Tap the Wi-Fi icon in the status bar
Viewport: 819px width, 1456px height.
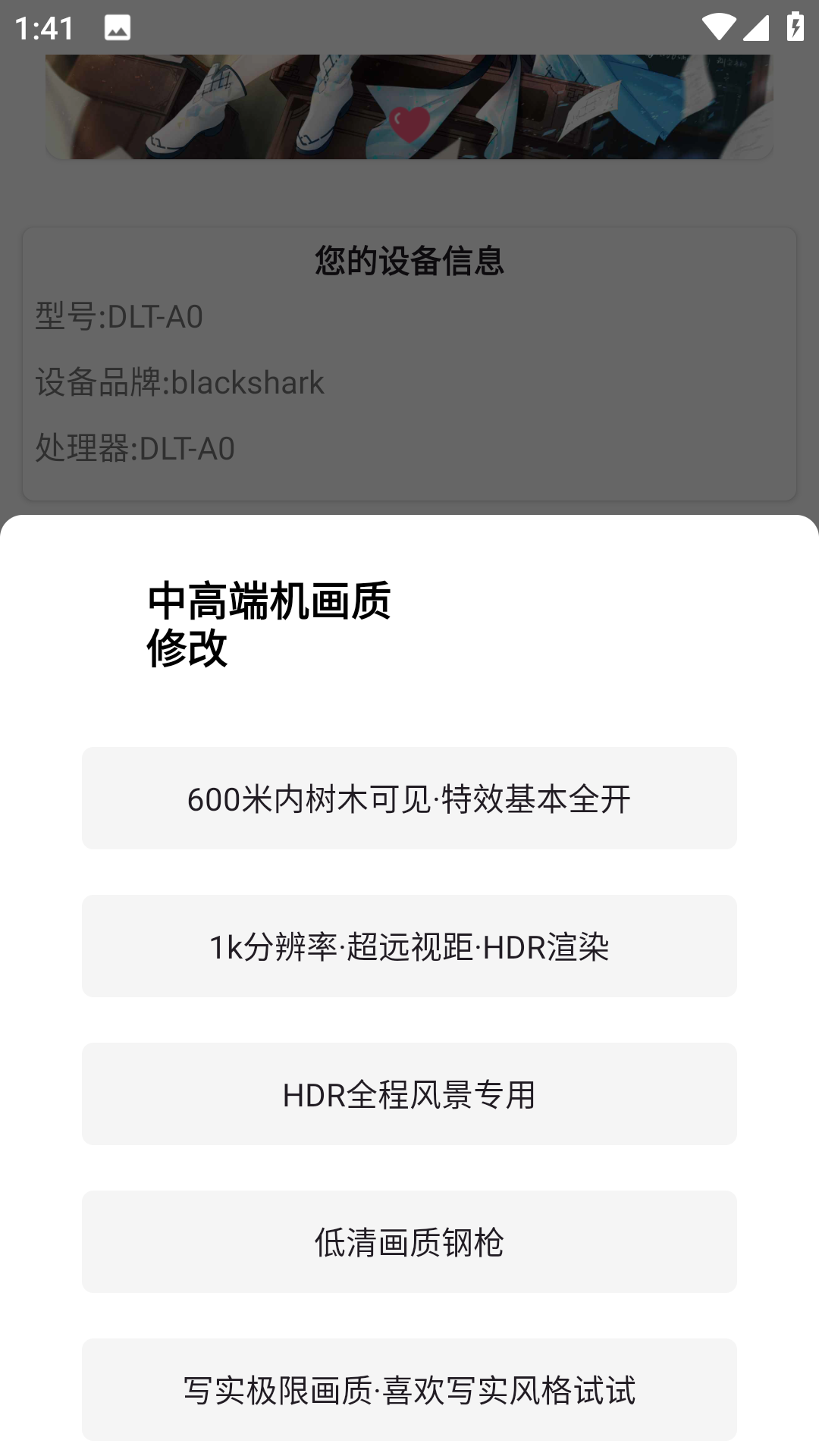tap(719, 25)
